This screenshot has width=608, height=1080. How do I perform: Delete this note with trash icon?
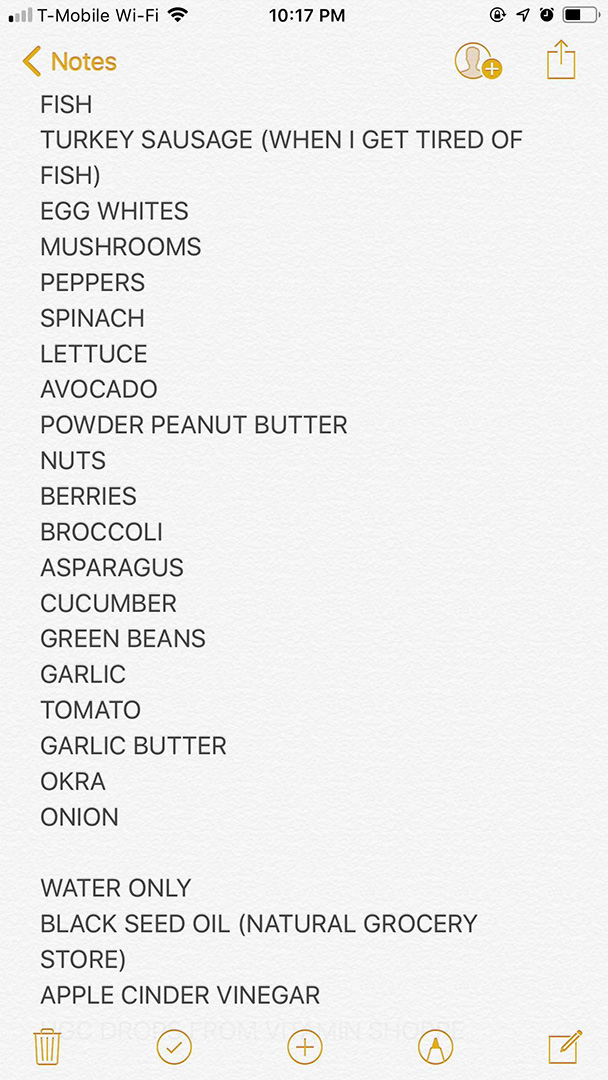47,1047
